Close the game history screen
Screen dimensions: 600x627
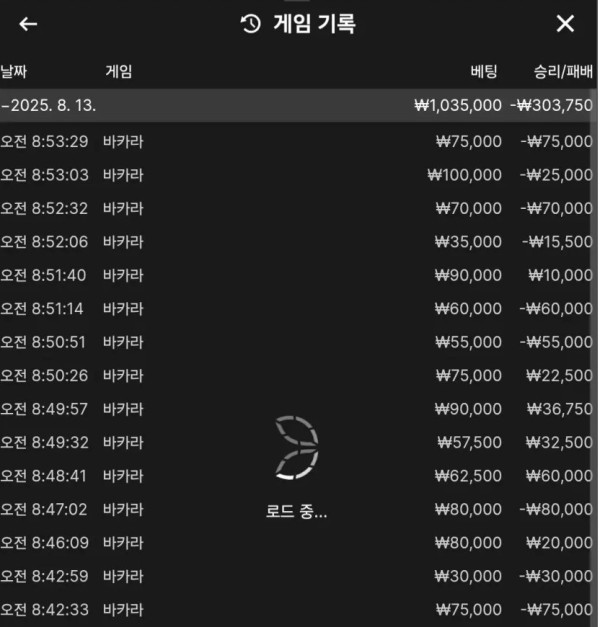point(565,24)
